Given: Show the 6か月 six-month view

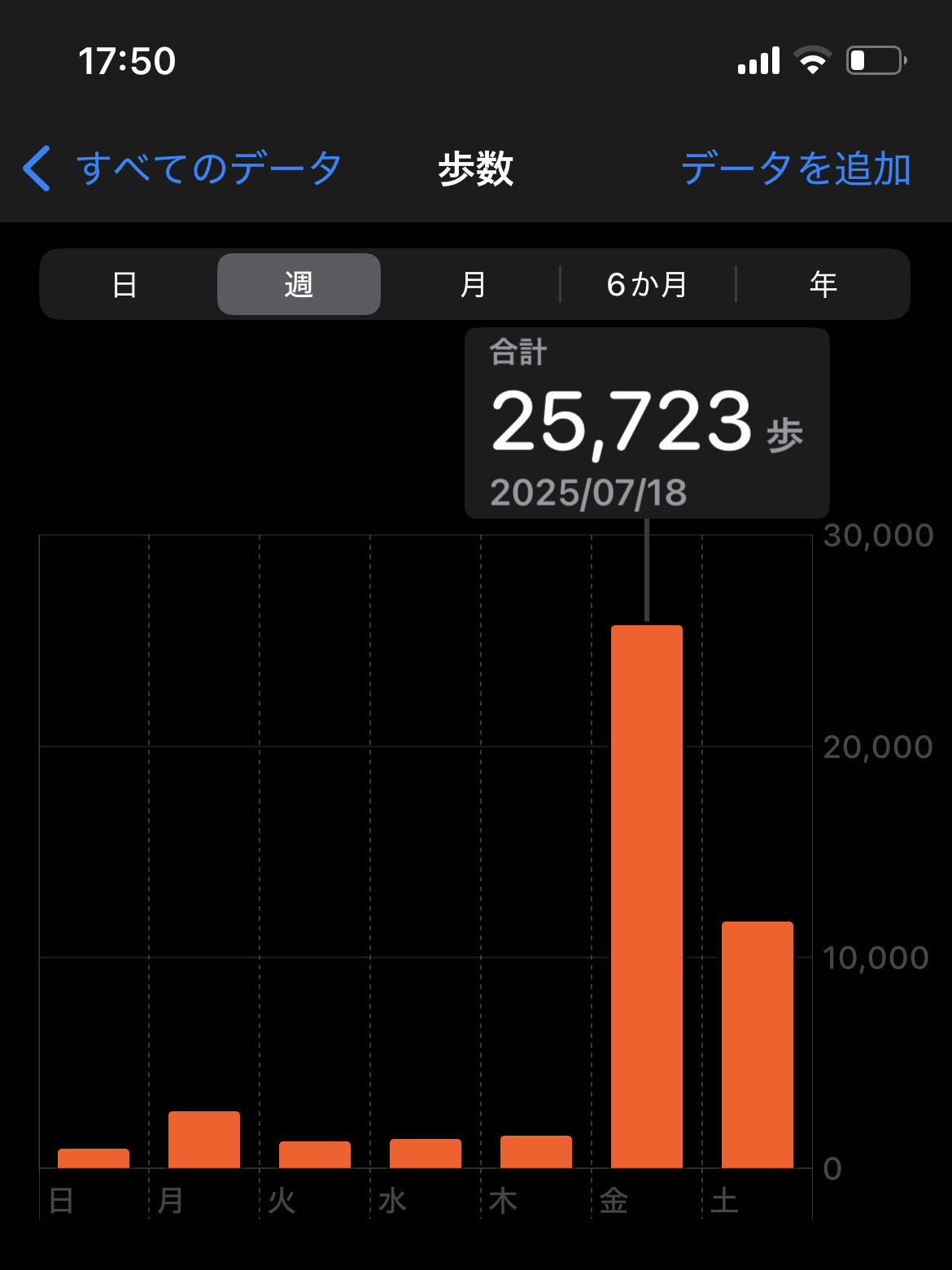Looking at the screenshot, I should (x=648, y=284).
